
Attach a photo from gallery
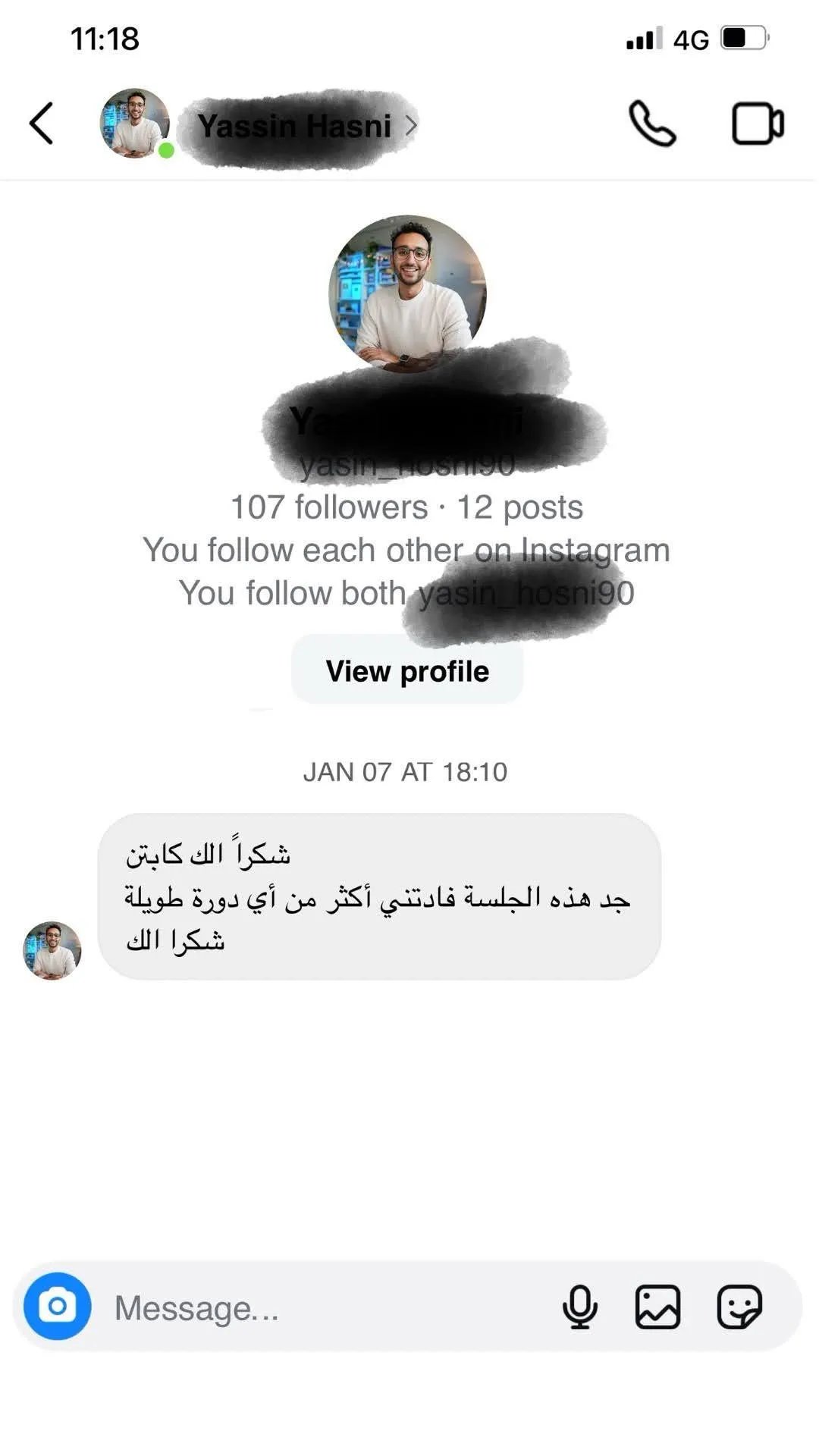tap(657, 1307)
